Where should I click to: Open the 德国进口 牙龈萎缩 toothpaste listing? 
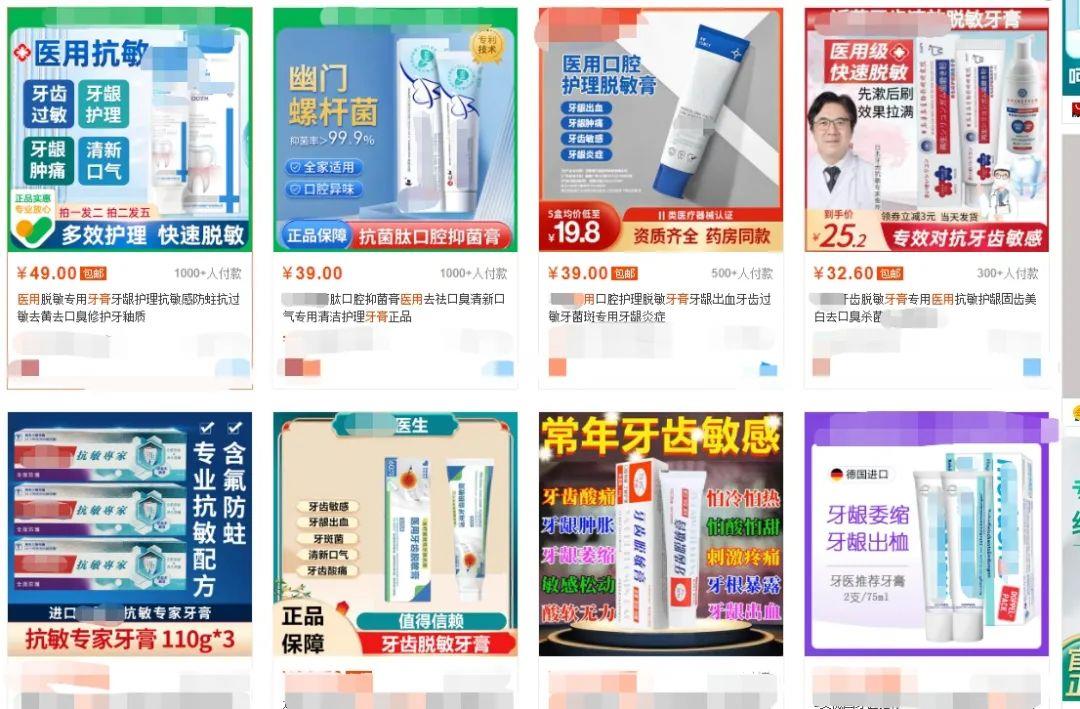click(926, 533)
